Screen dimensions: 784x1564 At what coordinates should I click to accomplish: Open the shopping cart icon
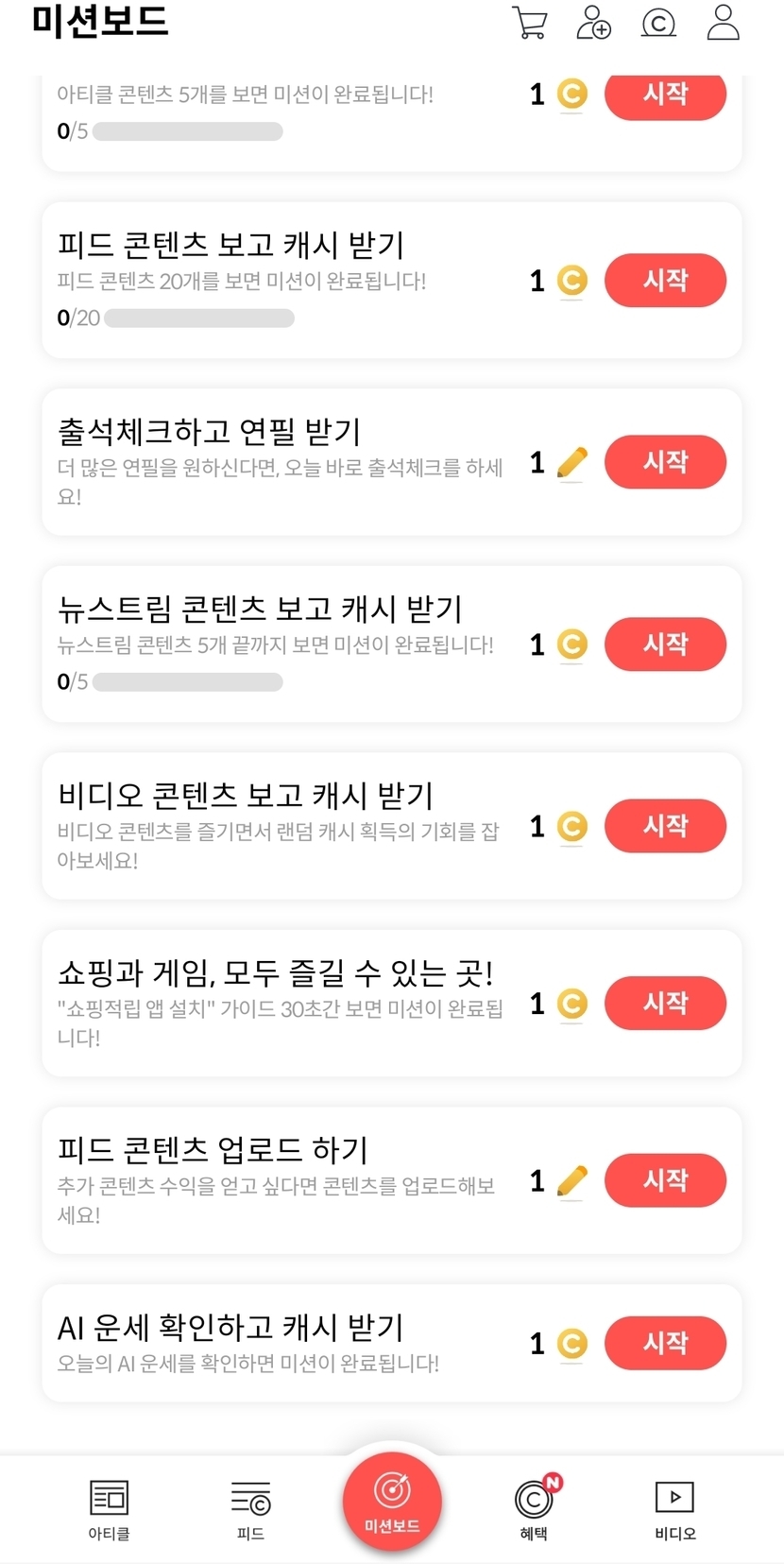pos(530,23)
